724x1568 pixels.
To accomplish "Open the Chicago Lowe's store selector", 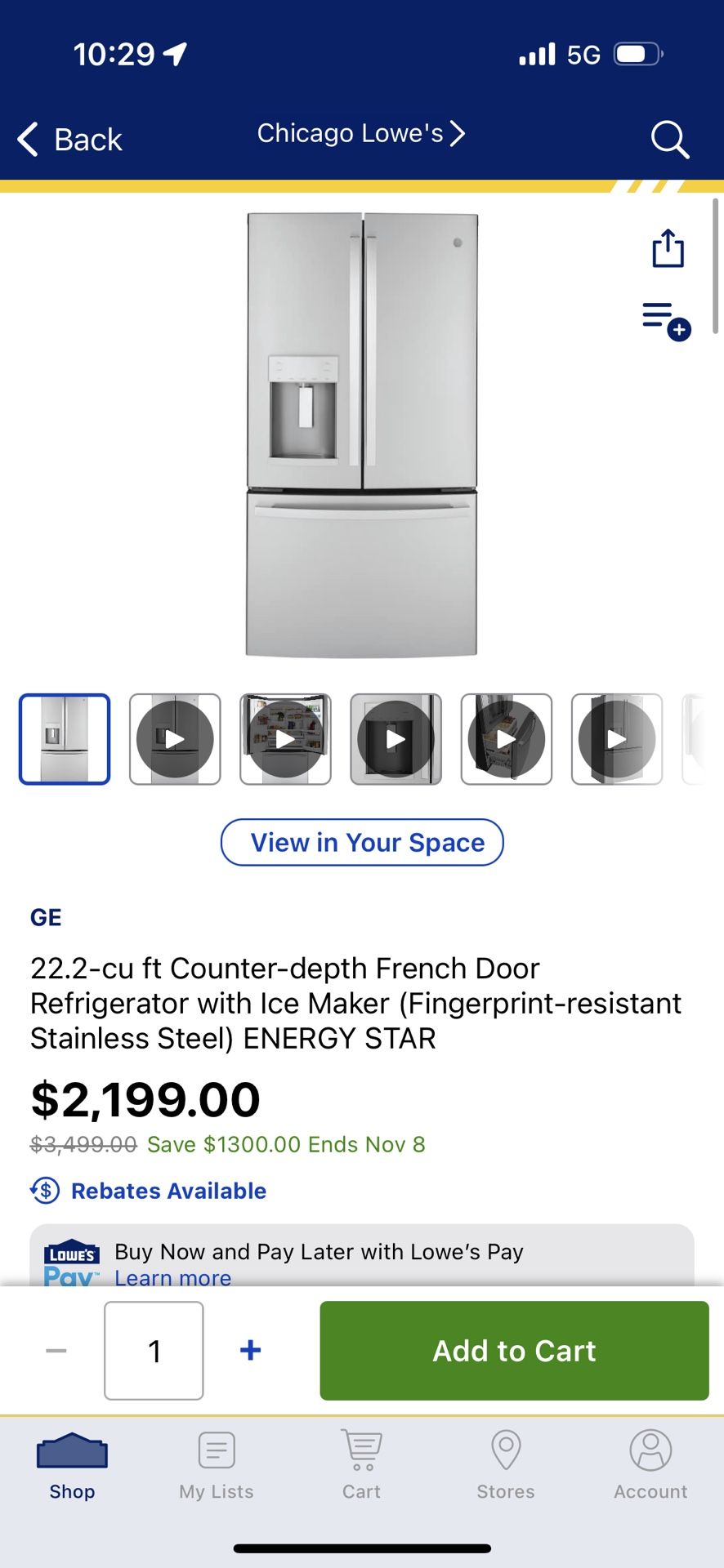I will click(361, 133).
